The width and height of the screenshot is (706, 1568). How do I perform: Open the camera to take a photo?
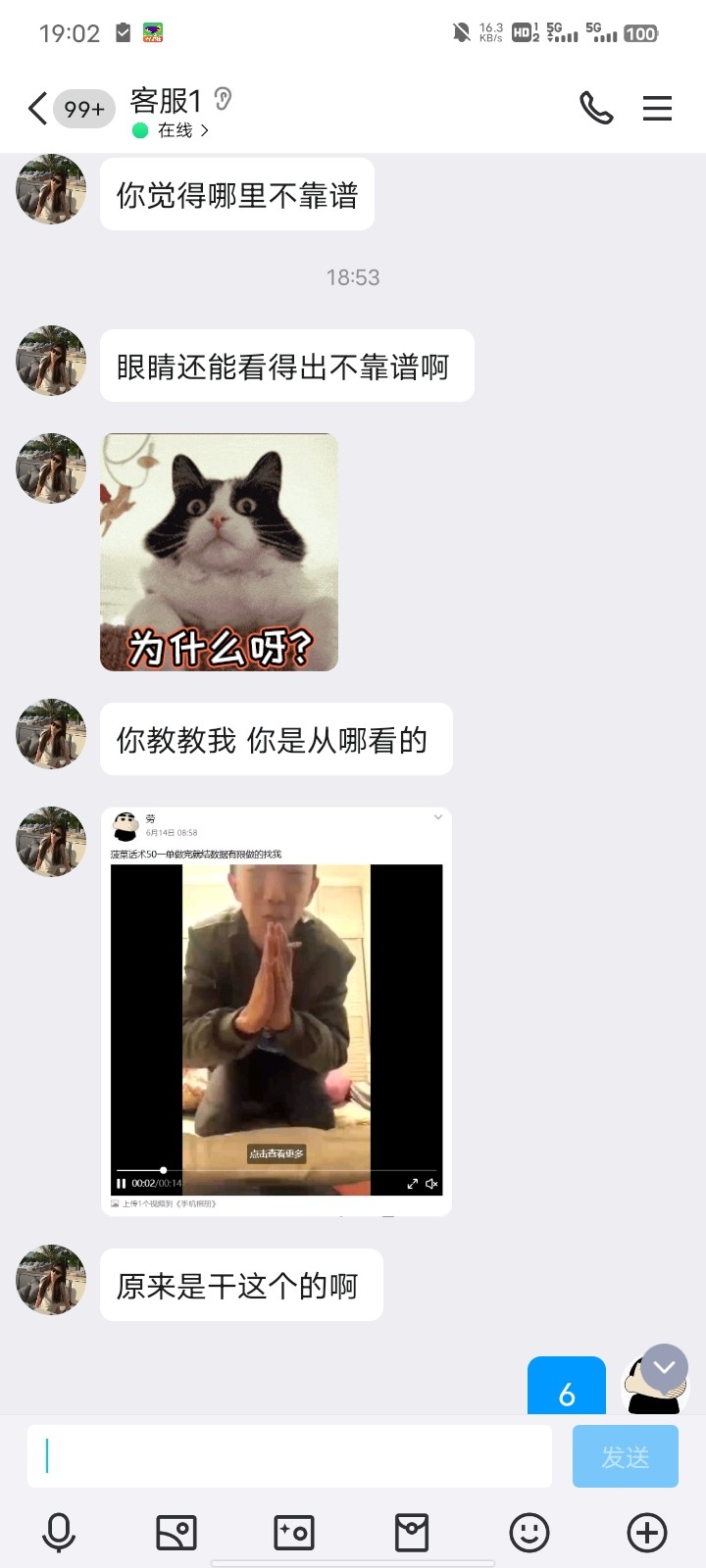294,1532
